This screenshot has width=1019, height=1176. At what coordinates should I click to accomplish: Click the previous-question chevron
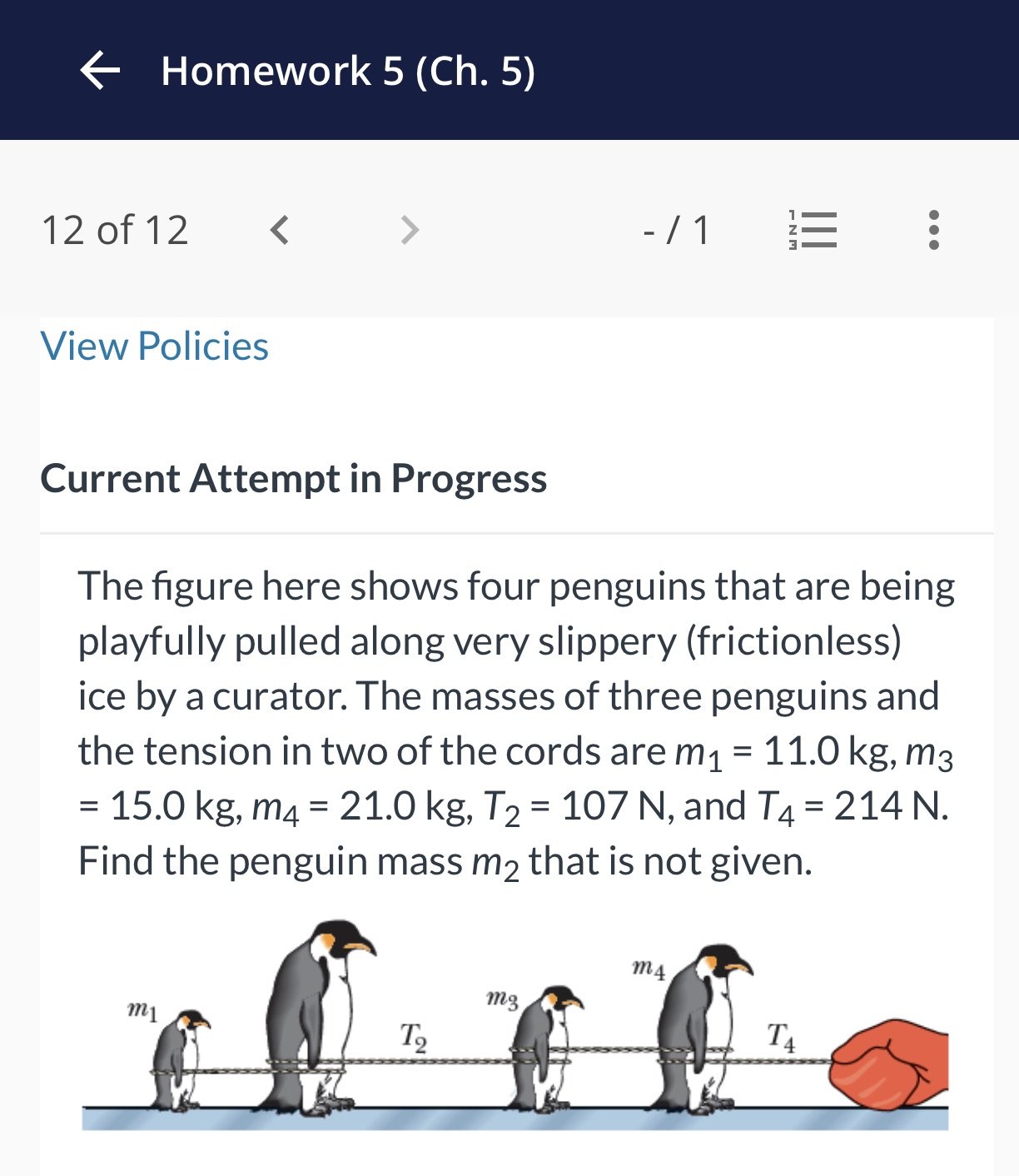click(280, 231)
